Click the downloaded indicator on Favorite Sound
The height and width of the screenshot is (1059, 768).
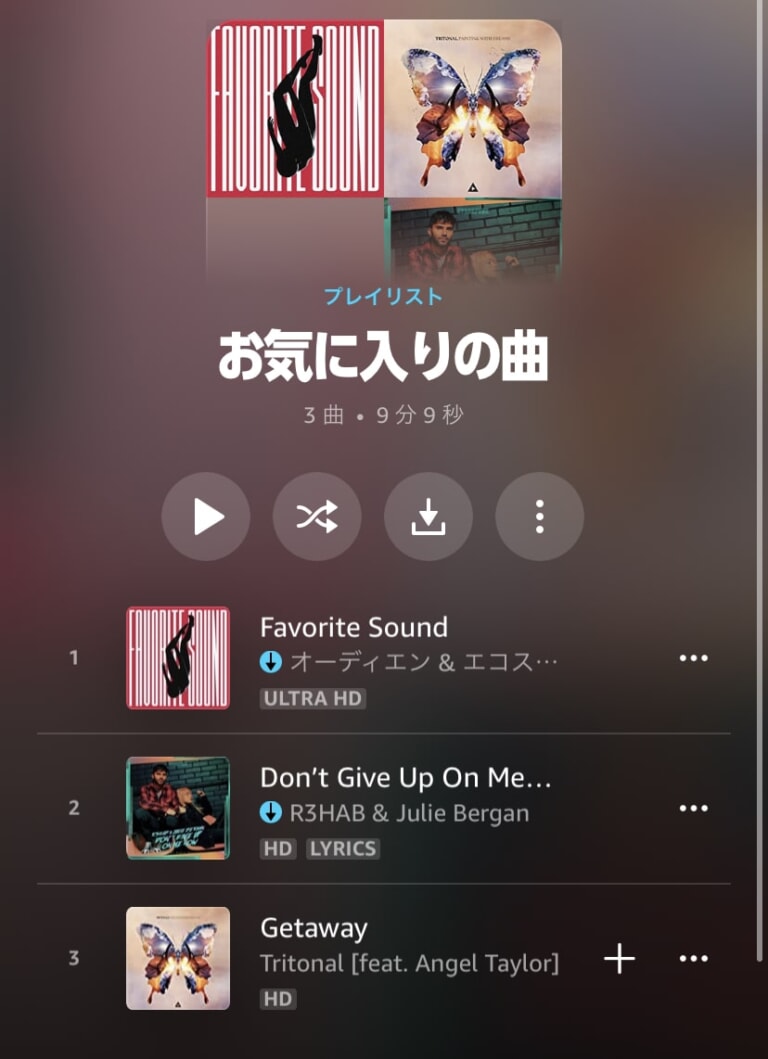pyautogui.click(x=272, y=659)
